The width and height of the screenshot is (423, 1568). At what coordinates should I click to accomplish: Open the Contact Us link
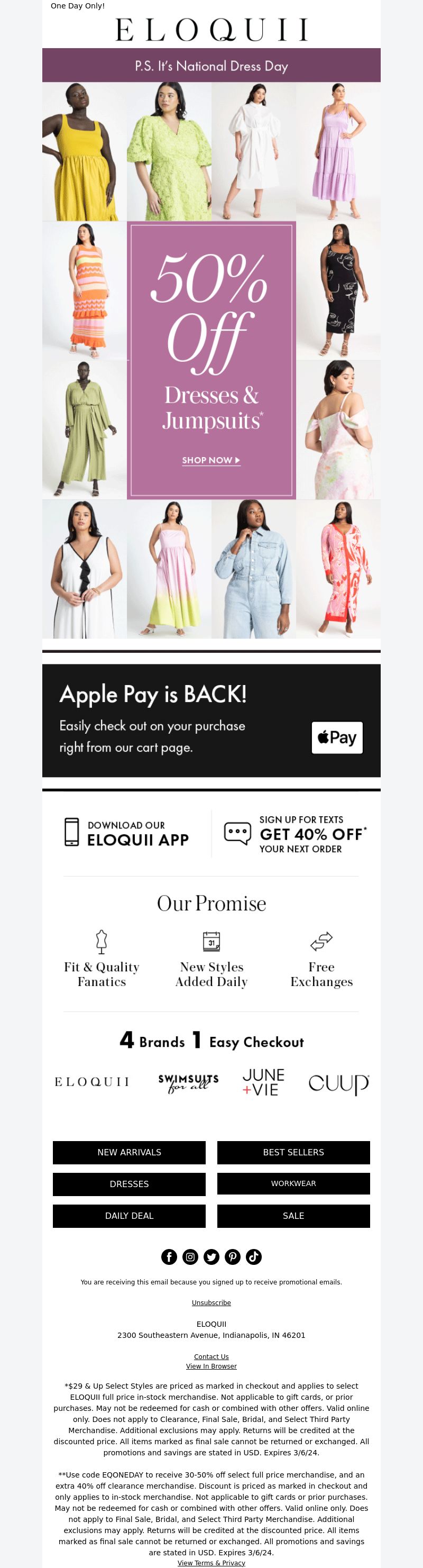pos(211,1356)
